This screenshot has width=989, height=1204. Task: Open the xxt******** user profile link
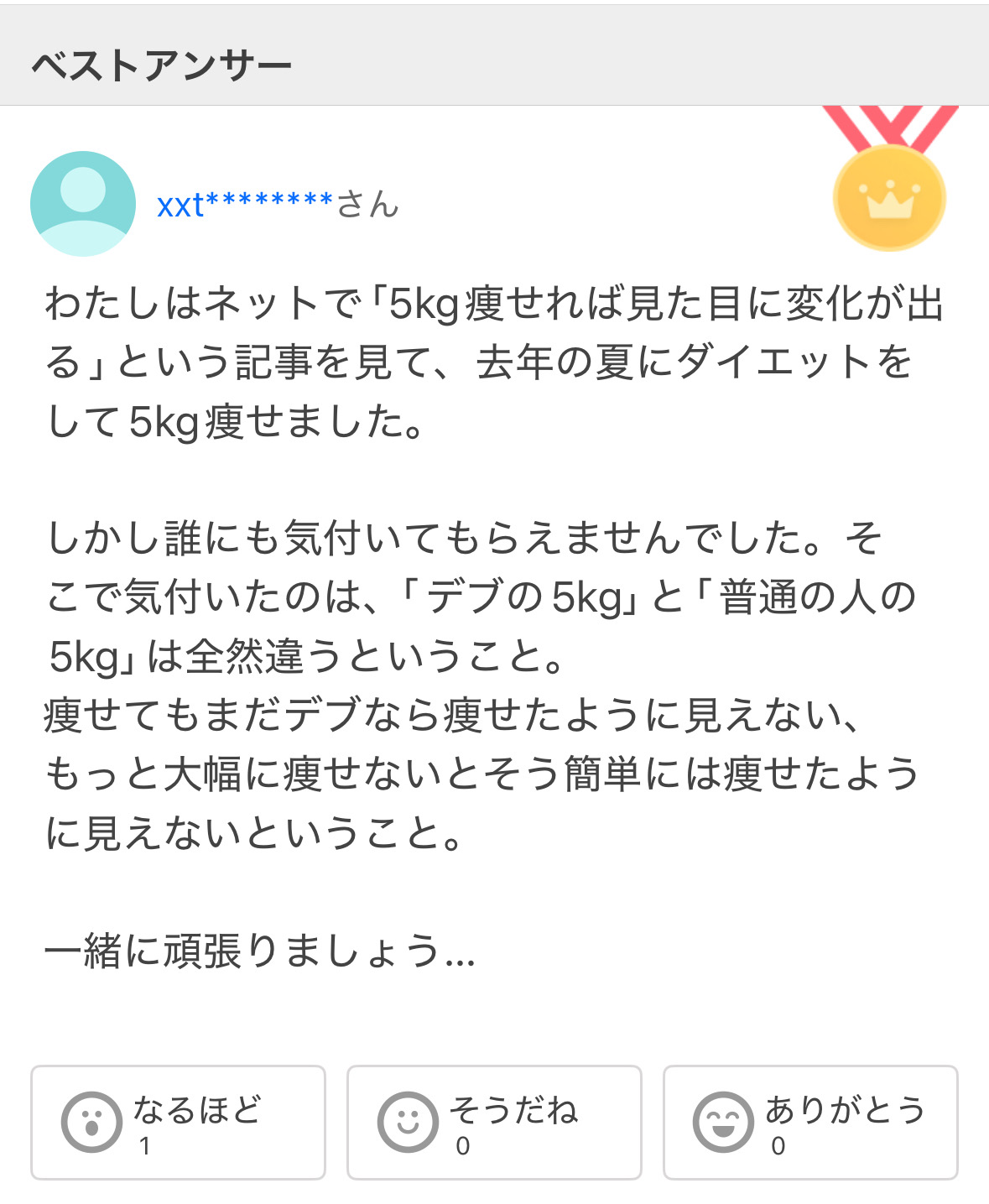click(245, 204)
